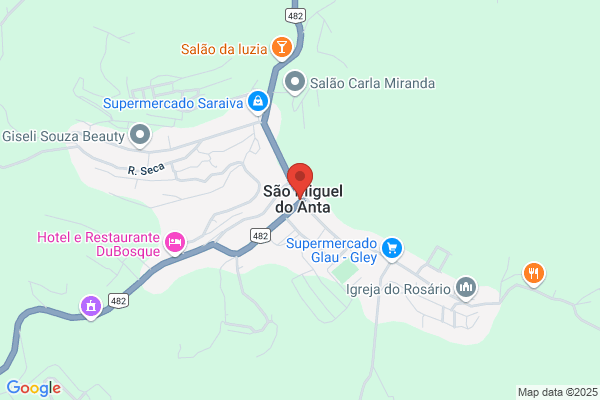Tap the Supermercado Glau - Gley cart marker

[392, 249]
